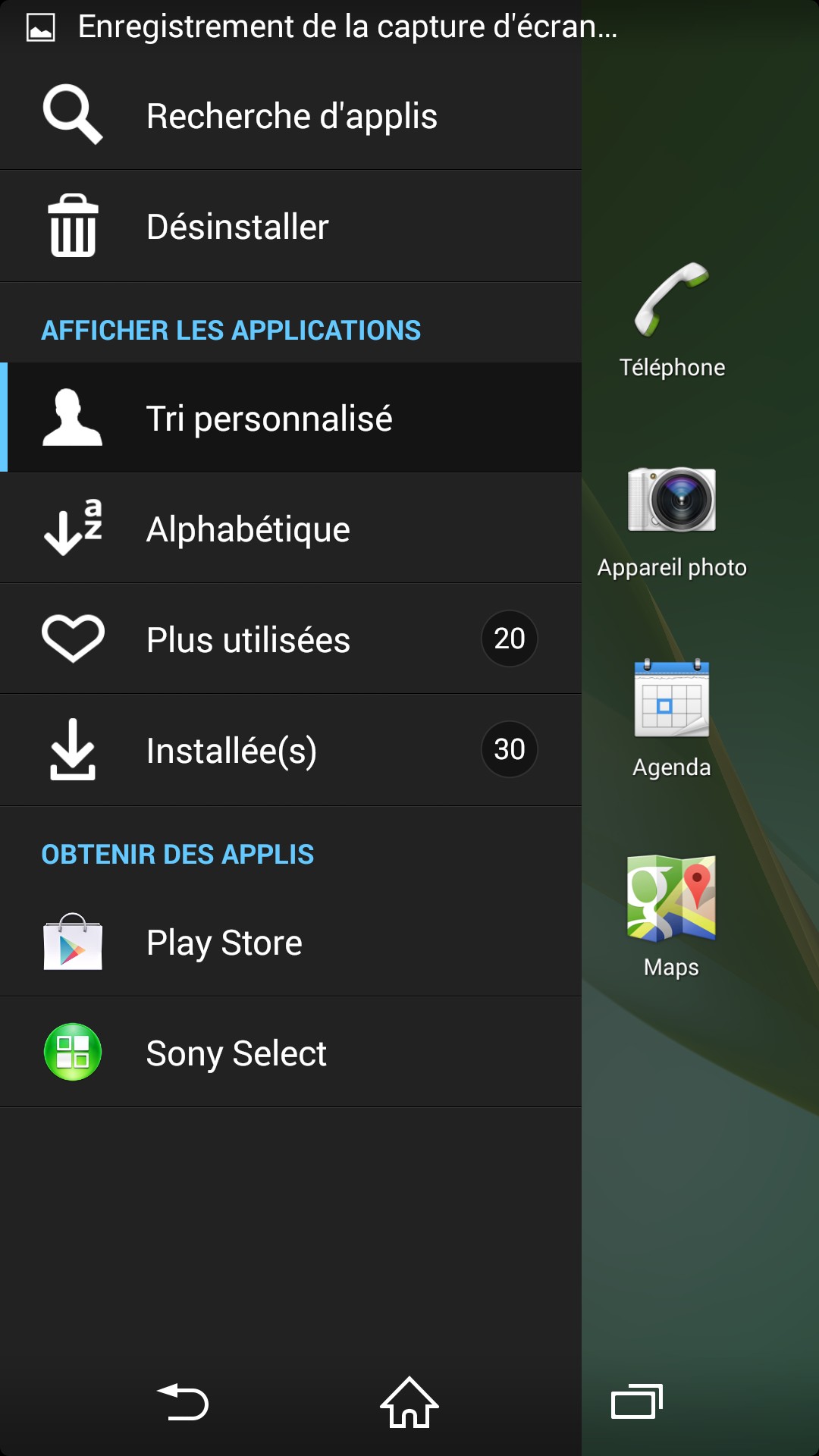
Task: Open Sony Select
Action: click(x=291, y=1053)
